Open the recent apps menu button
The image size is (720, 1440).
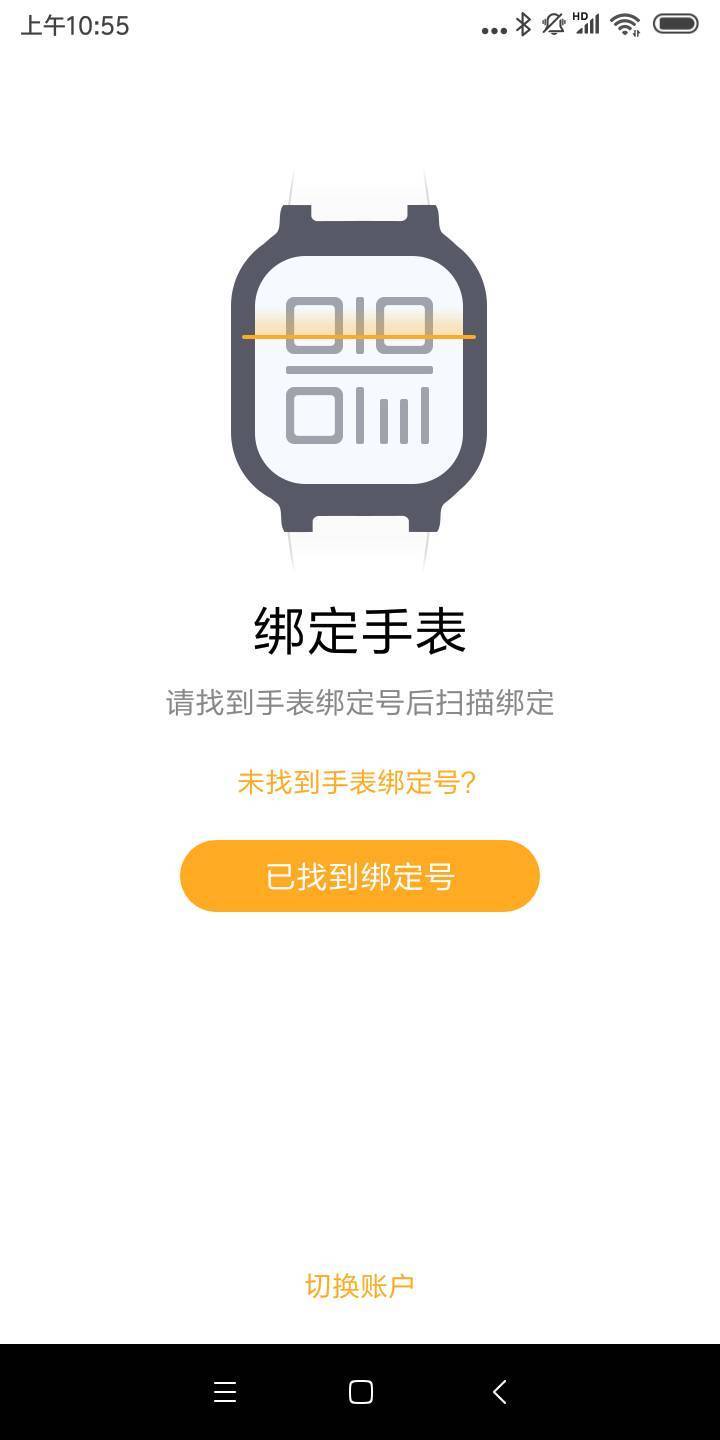224,1391
